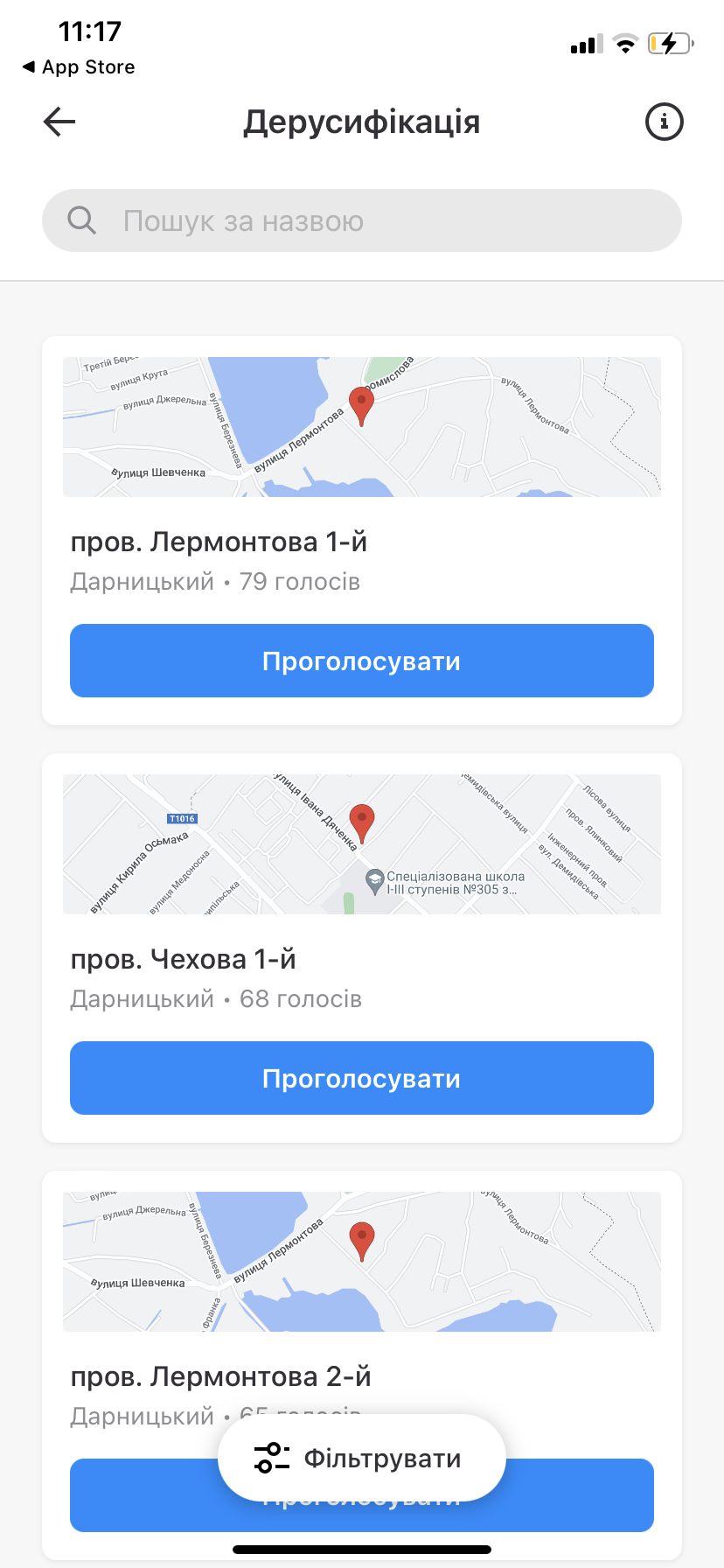This screenshot has width=724, height=1568.
Task: Open map of пров. Лермонтова 2-й
Action: click(362, 1262)
